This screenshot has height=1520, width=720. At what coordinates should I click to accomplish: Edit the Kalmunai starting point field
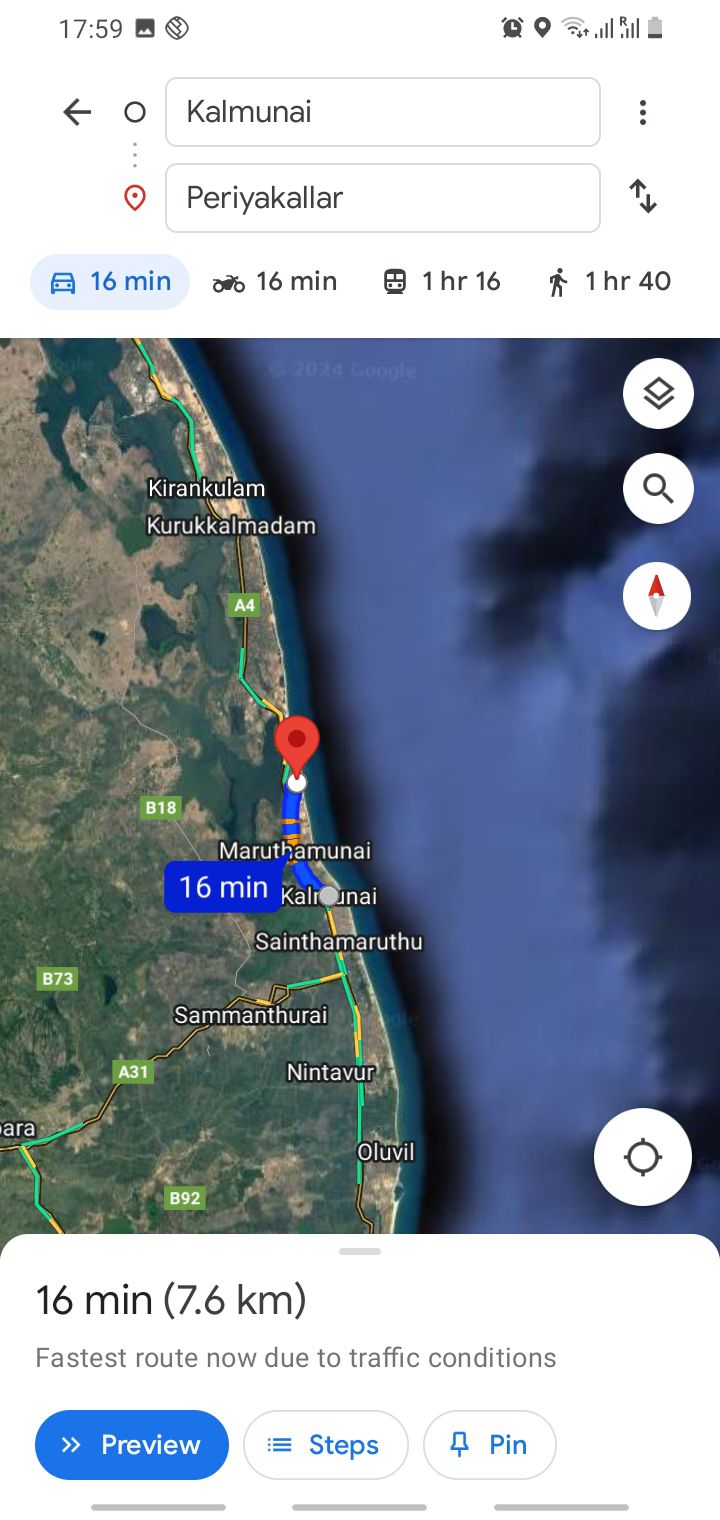point(382,112)
